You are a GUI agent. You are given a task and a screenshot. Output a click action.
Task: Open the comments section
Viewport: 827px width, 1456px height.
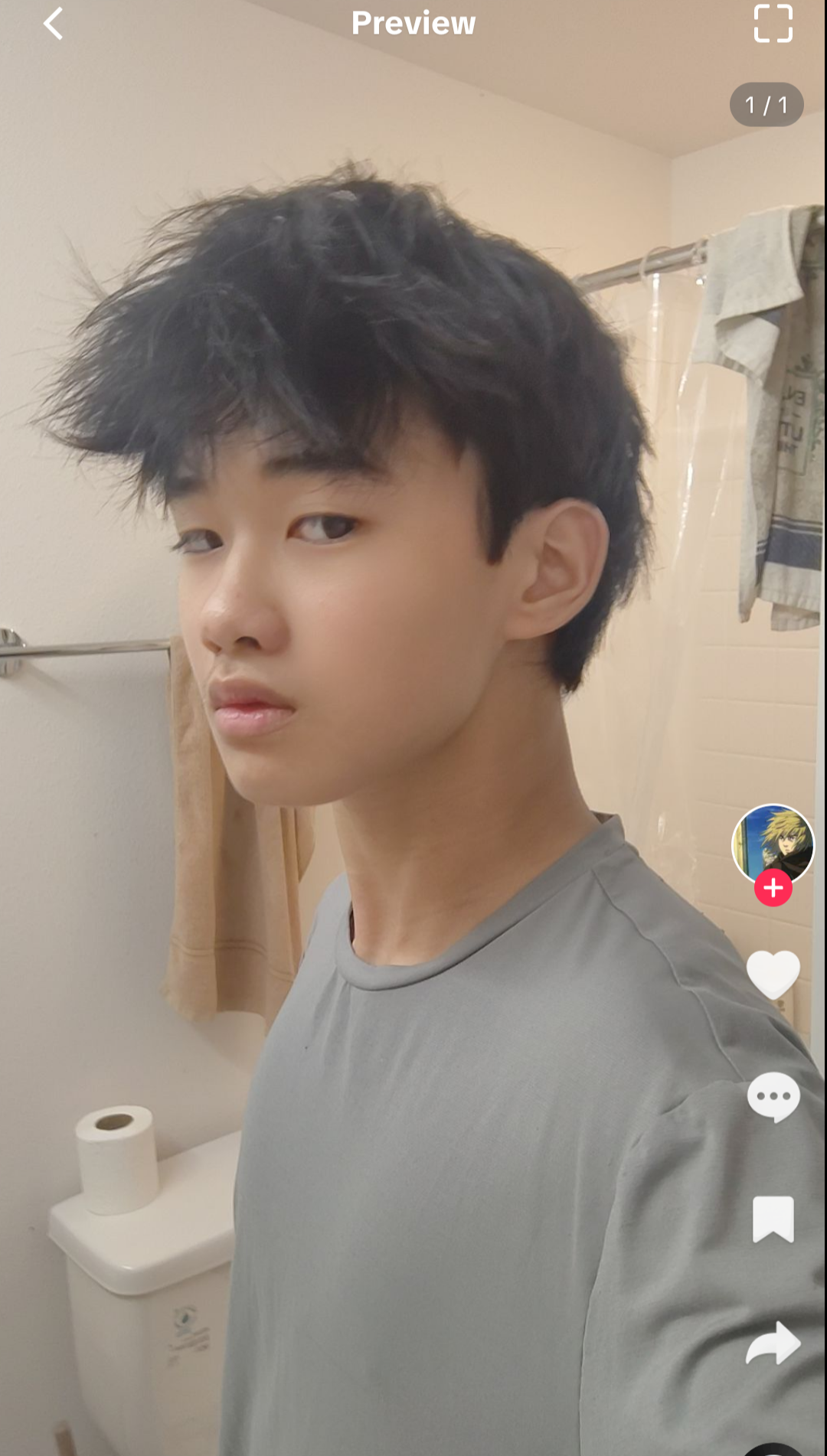point(773,1096)
